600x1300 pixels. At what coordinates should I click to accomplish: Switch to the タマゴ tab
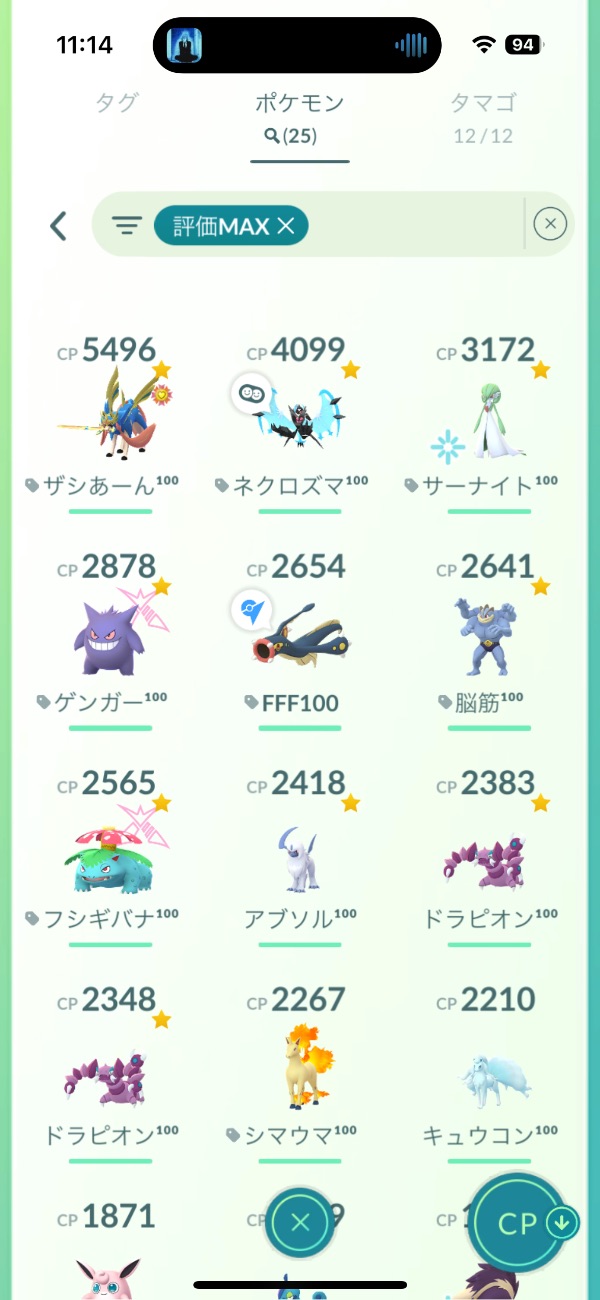click(483, 103)
